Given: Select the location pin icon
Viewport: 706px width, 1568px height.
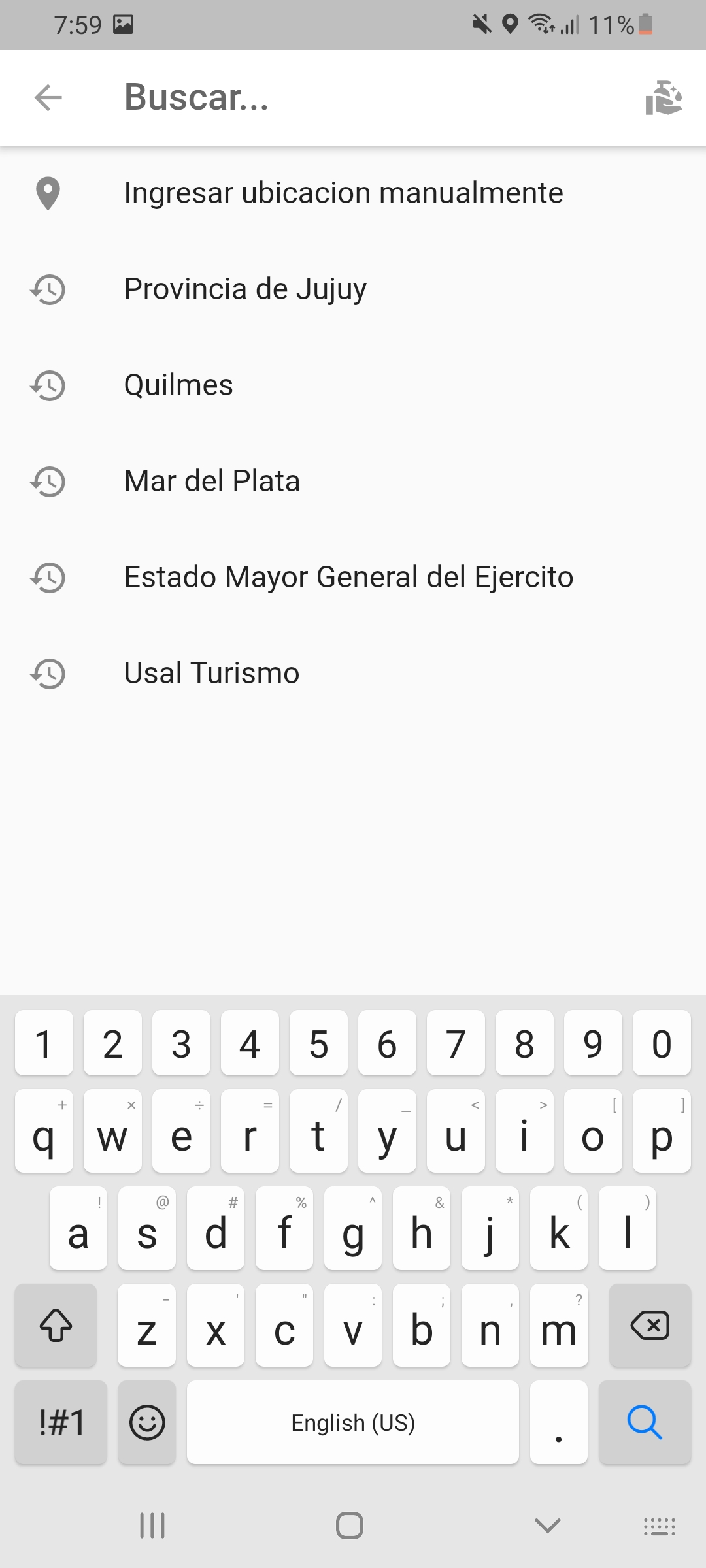Looking at the screenshot, I should click(47, 193).
